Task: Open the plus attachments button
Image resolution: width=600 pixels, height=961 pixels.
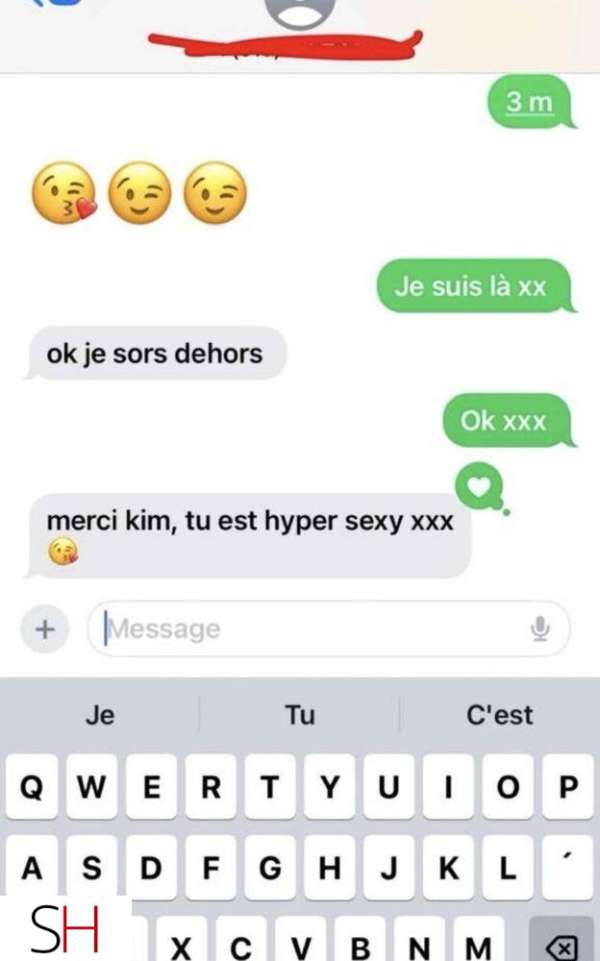Action: pos(43,630)
